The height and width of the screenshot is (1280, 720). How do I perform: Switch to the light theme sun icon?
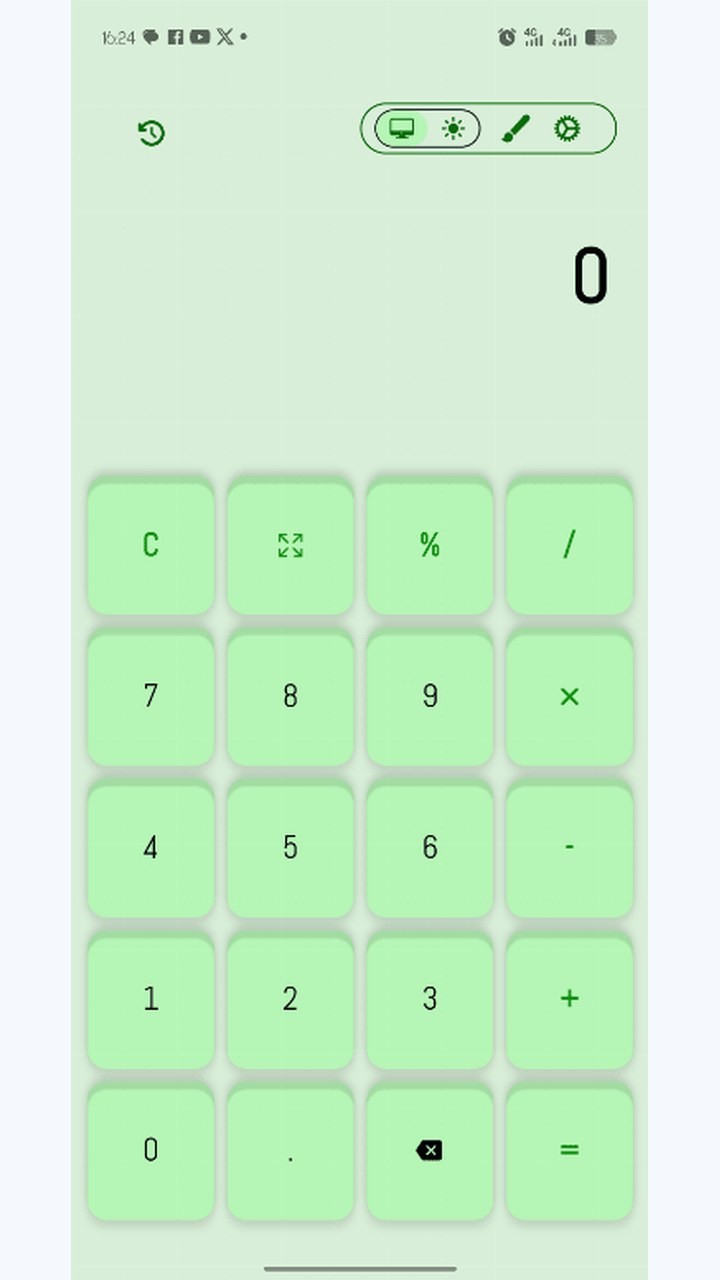point(454,129)
